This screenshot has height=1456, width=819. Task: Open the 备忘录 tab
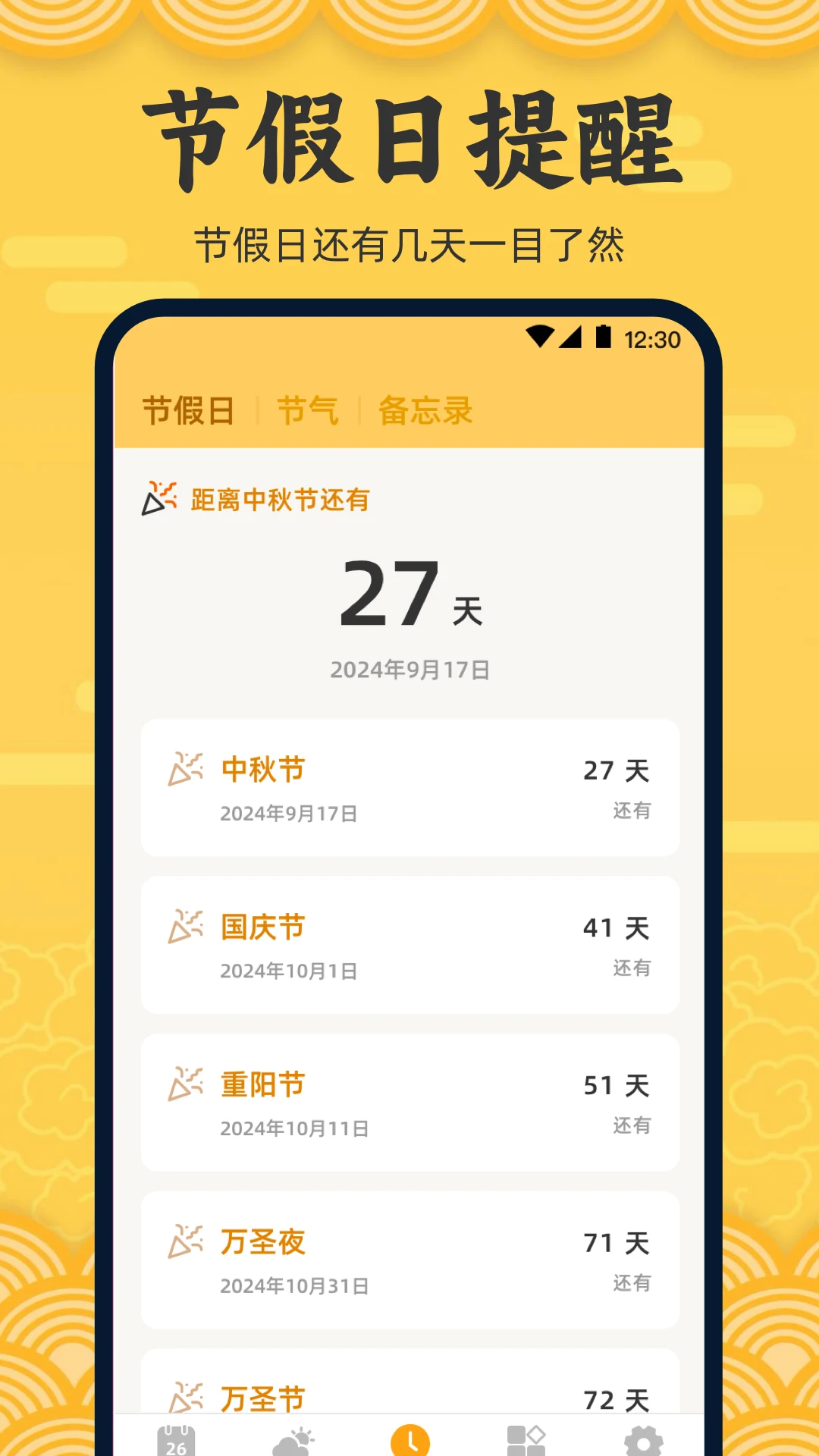(423, 410)
